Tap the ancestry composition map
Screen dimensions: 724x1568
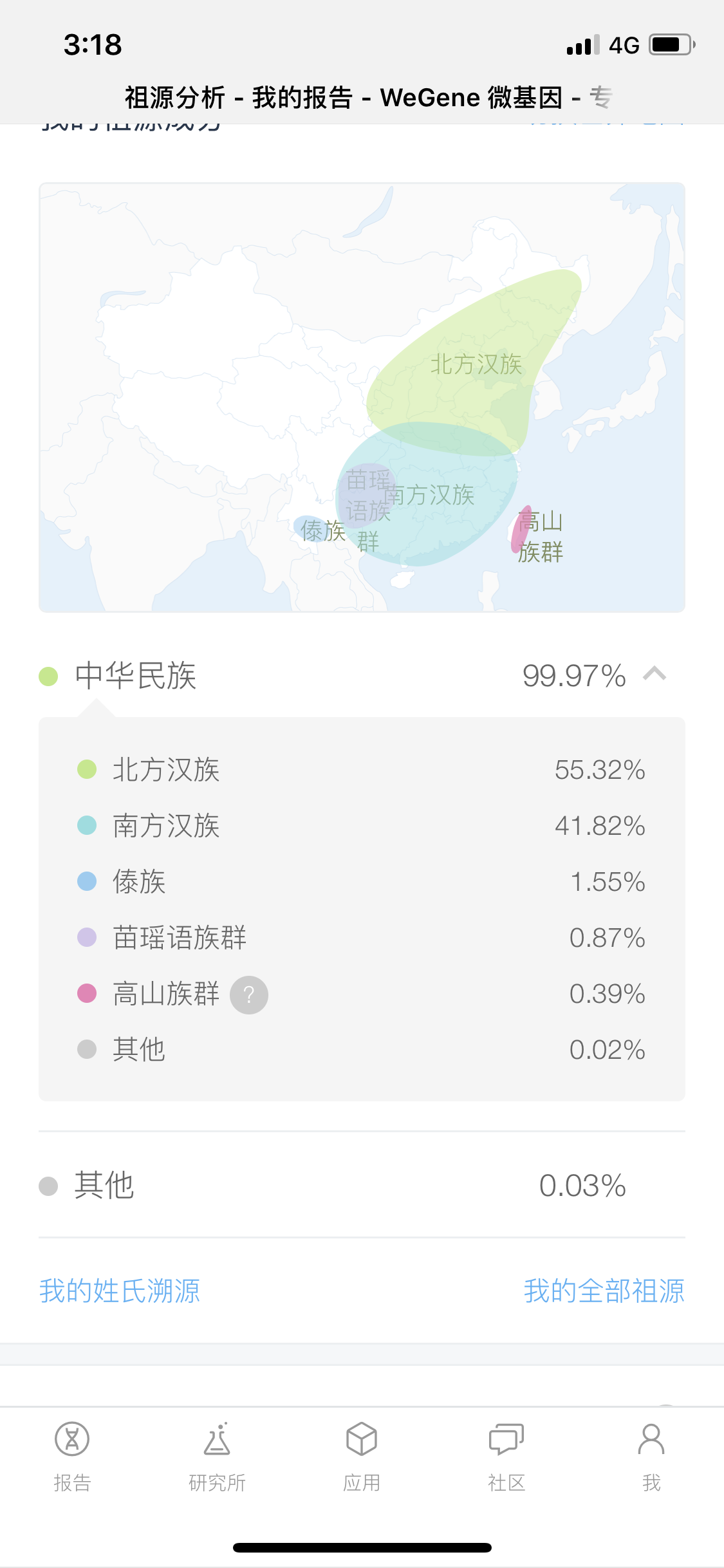tap(362, 397)
